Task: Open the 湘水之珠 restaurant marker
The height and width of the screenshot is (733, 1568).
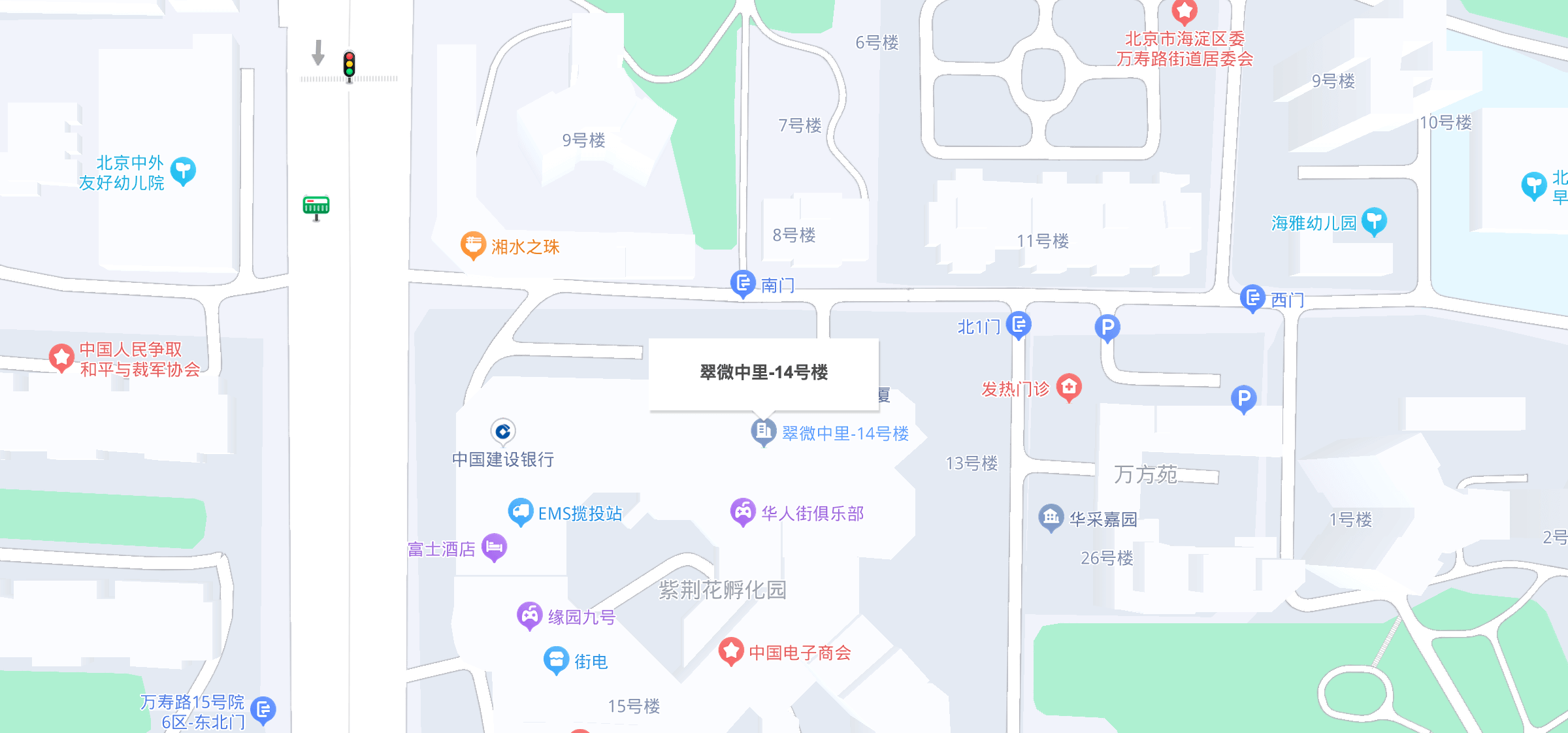Action: [473, 246]
